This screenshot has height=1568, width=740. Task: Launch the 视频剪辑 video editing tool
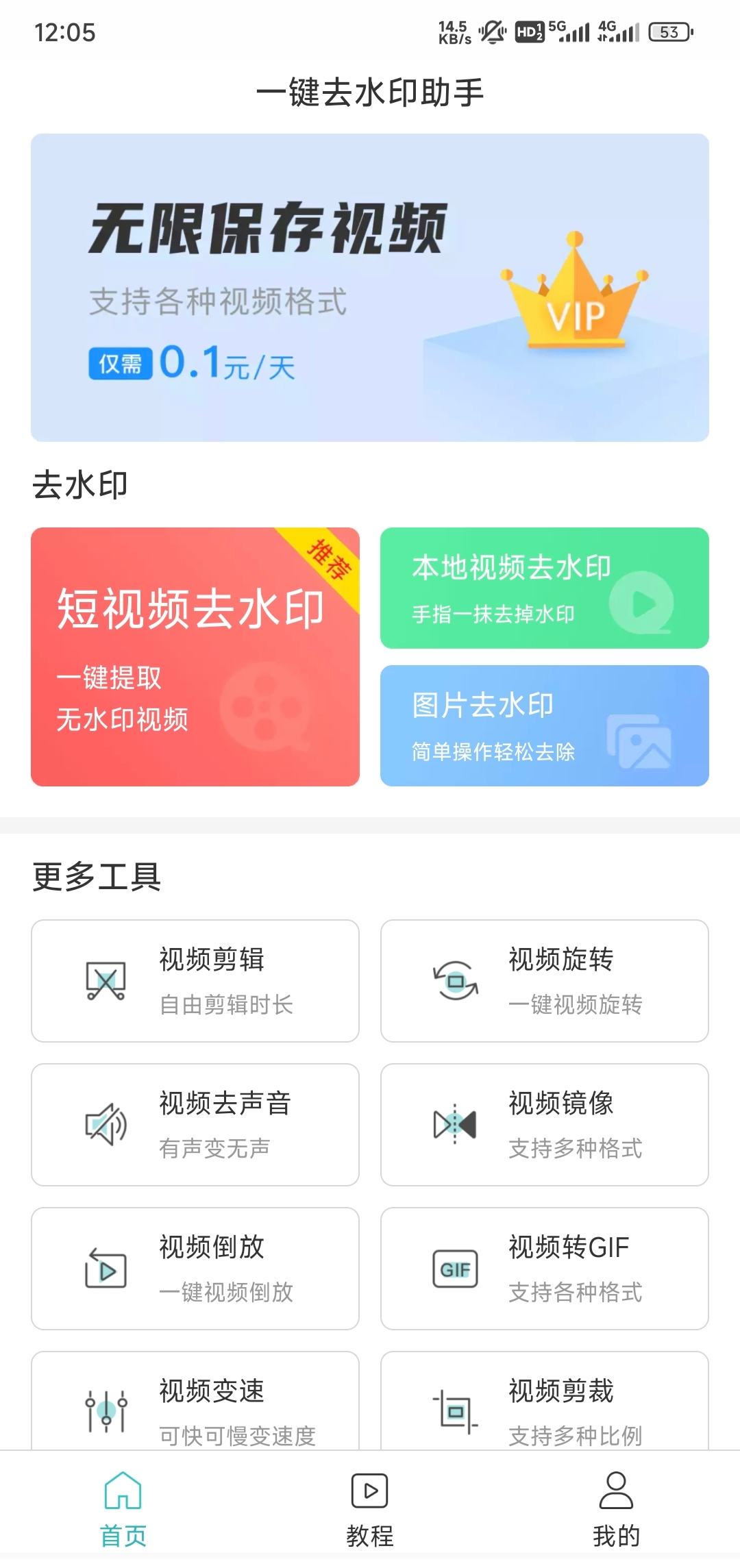(195, 980)
